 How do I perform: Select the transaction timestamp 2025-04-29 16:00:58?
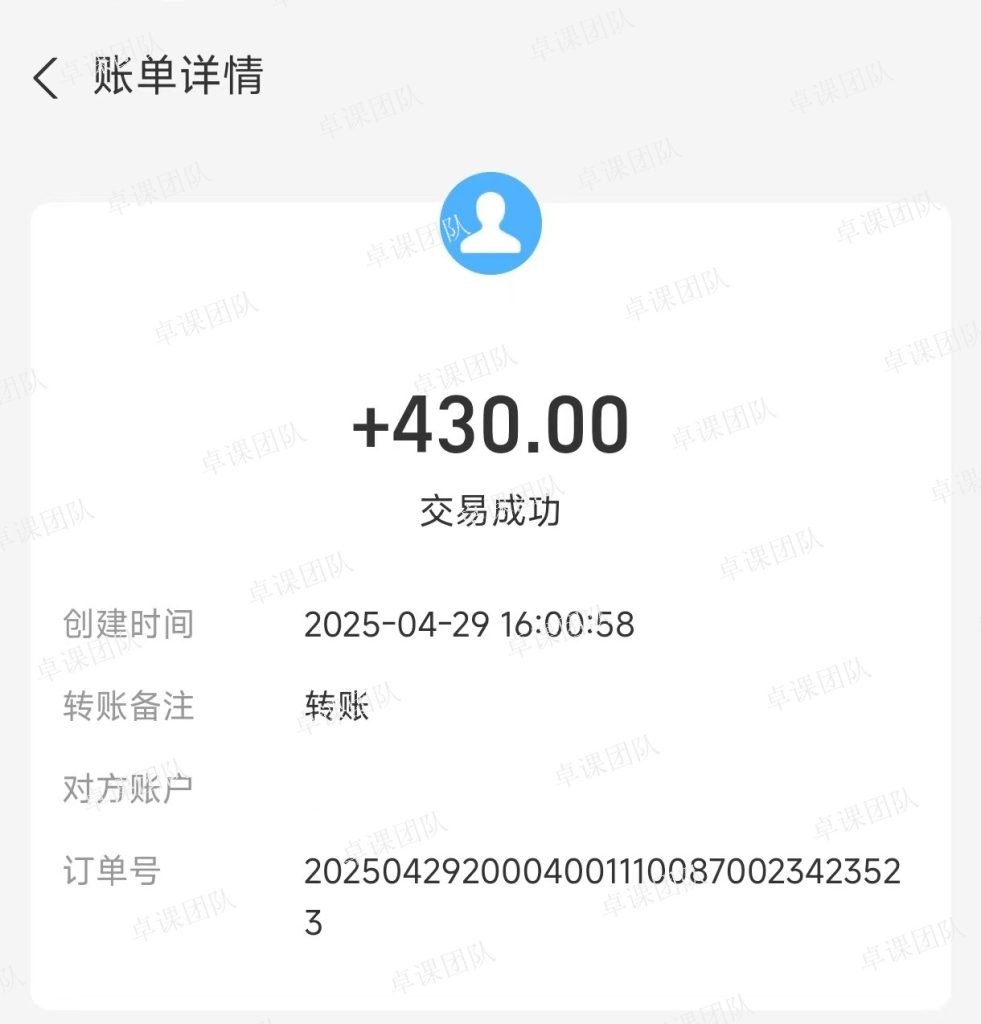pyautogui.click(x=470, y=624)
